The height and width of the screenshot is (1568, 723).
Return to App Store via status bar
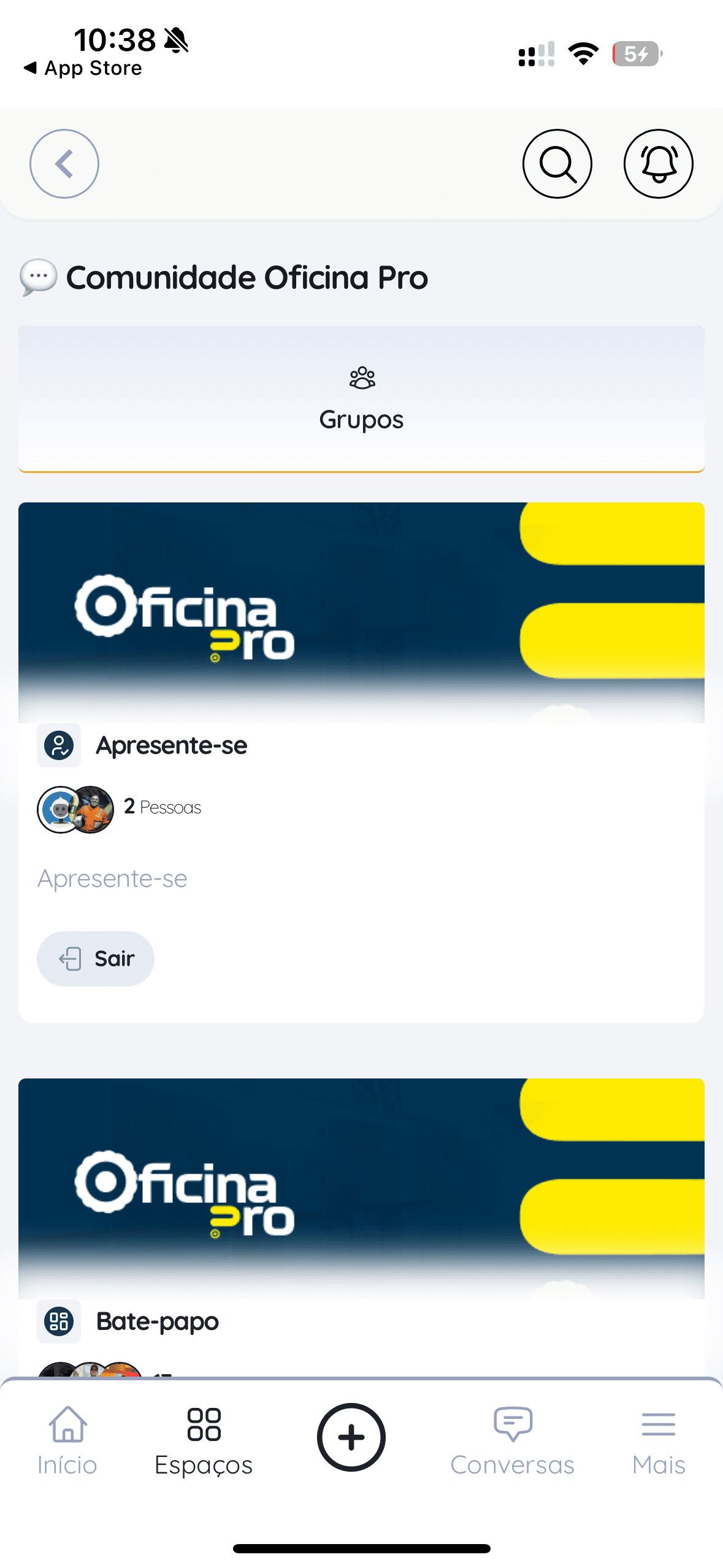pos(83,68)
